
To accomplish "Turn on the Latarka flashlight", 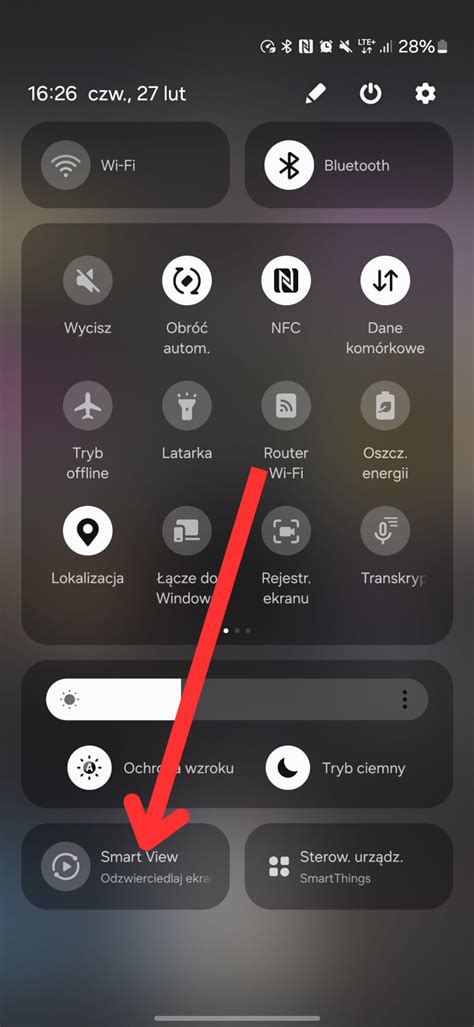I will pyautogui.click(x=187, y=405).
